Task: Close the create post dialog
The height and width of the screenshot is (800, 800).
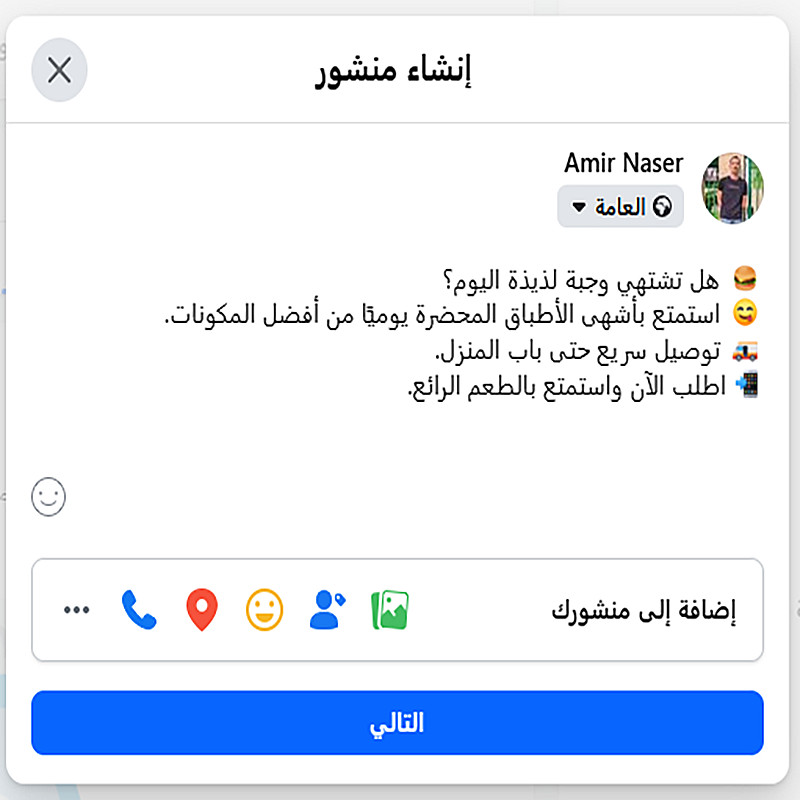Action: [60, 70]
